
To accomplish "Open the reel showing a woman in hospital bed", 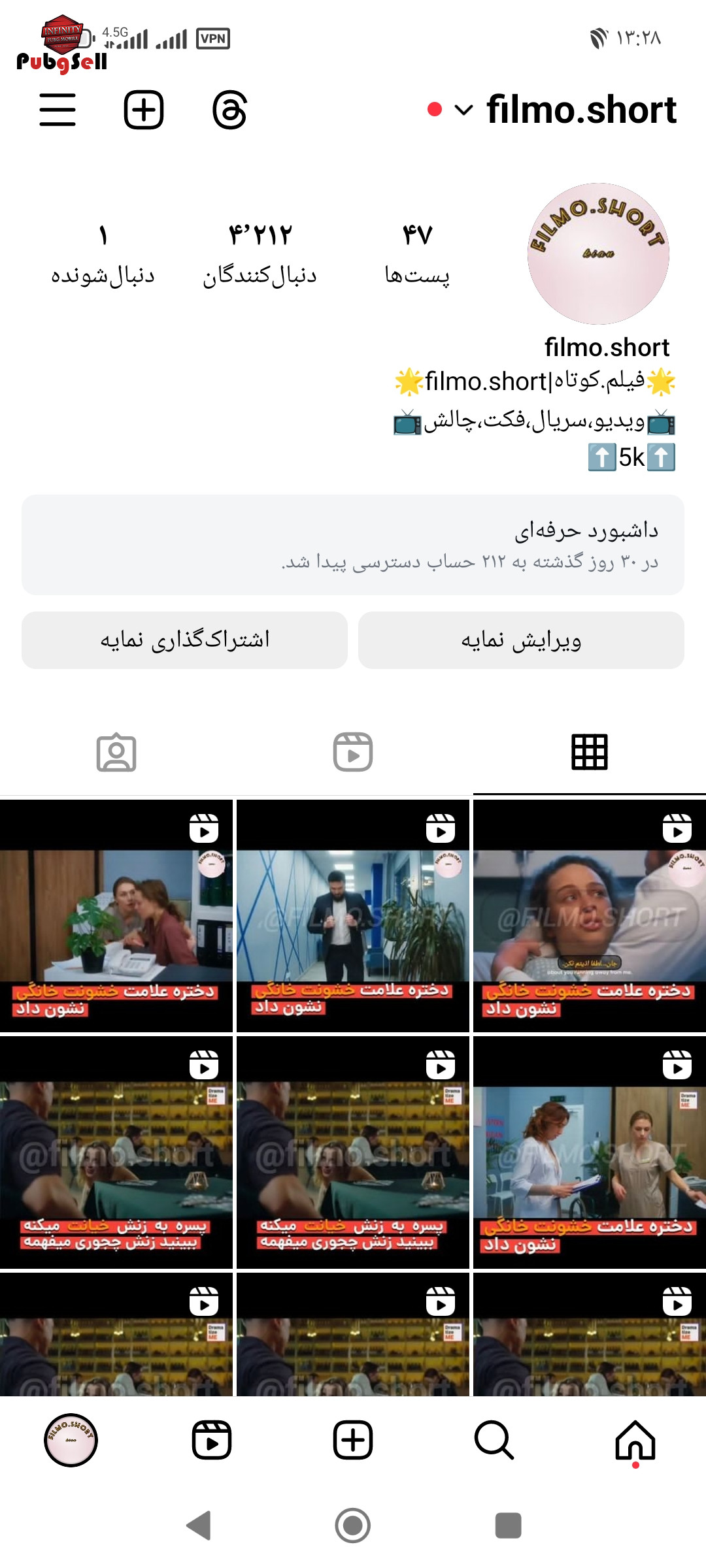I will (590, 916).
